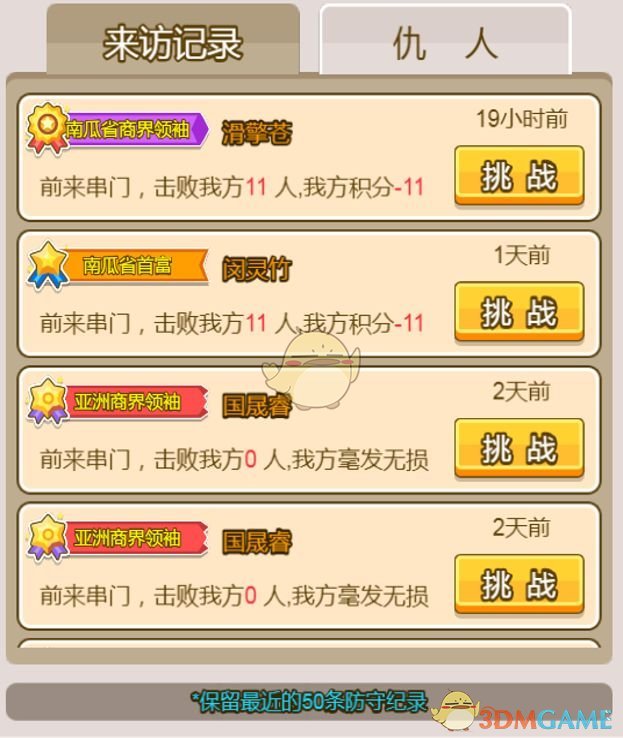
Task: Switch to the 仇人 tab
Action: [x=445, y=43]
